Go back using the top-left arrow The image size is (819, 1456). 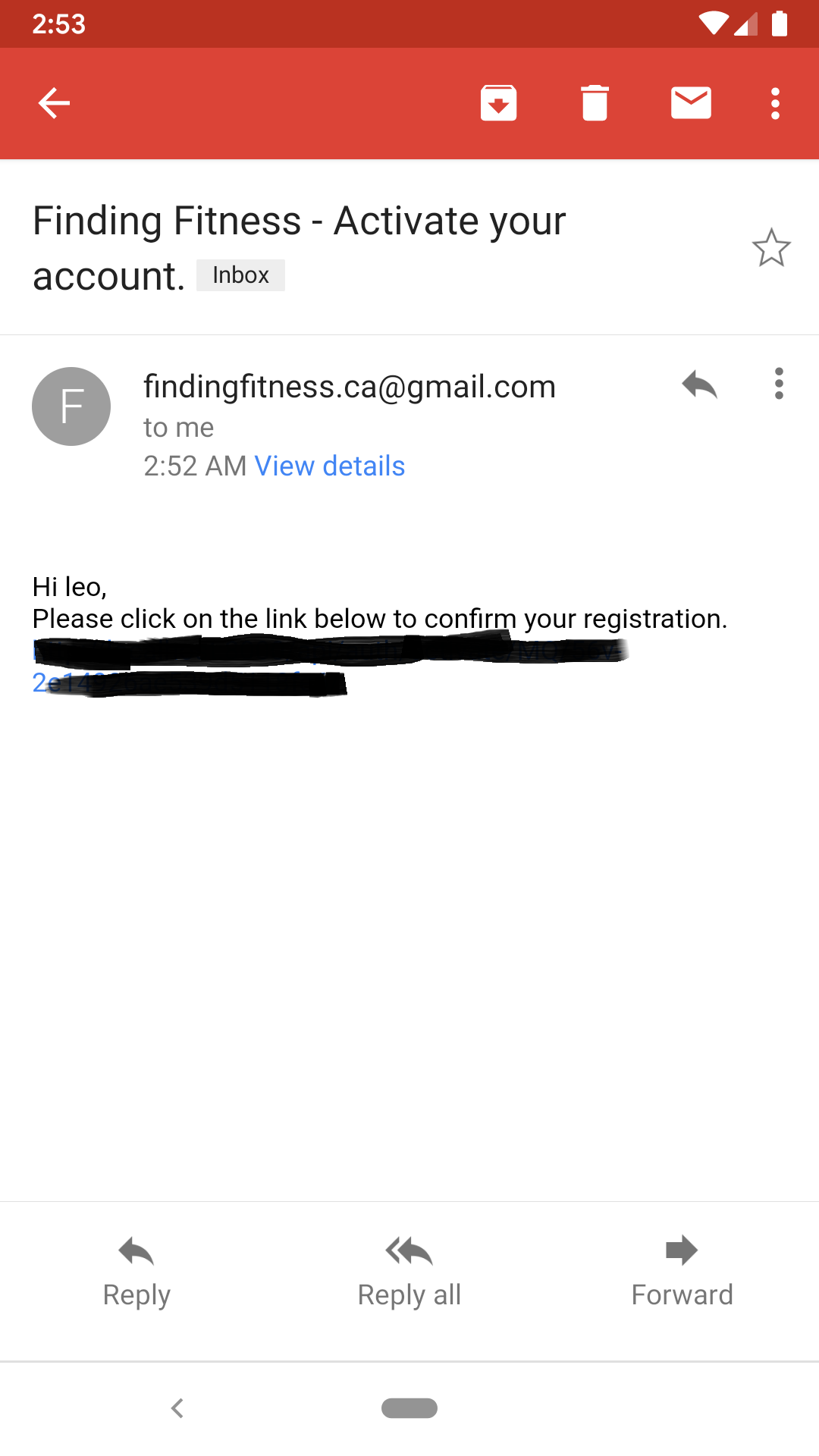[x=54, y=103]
